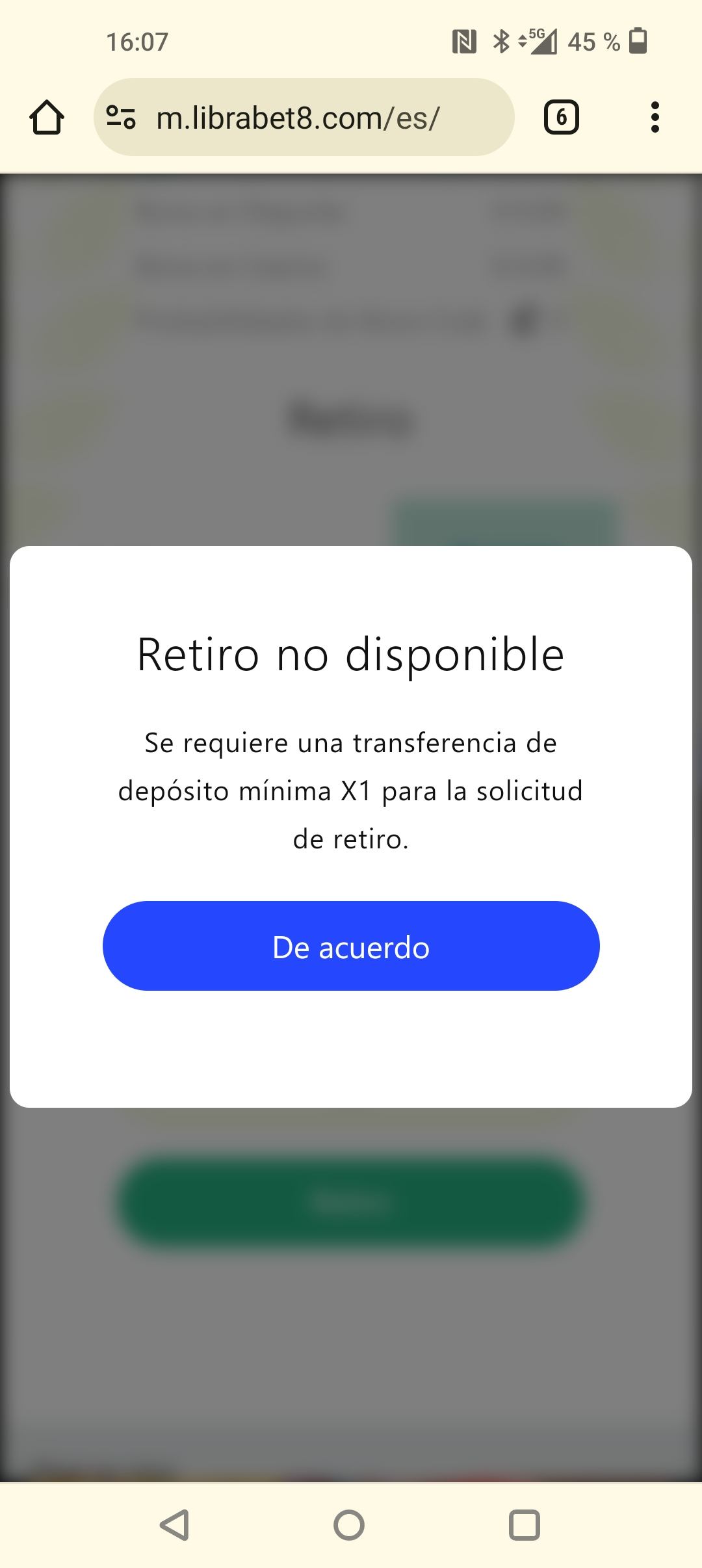Screen dimensions: 702x1568
Task: Tap the address bar showing m.librabet8.com/es/
Action: pos(305,117)
